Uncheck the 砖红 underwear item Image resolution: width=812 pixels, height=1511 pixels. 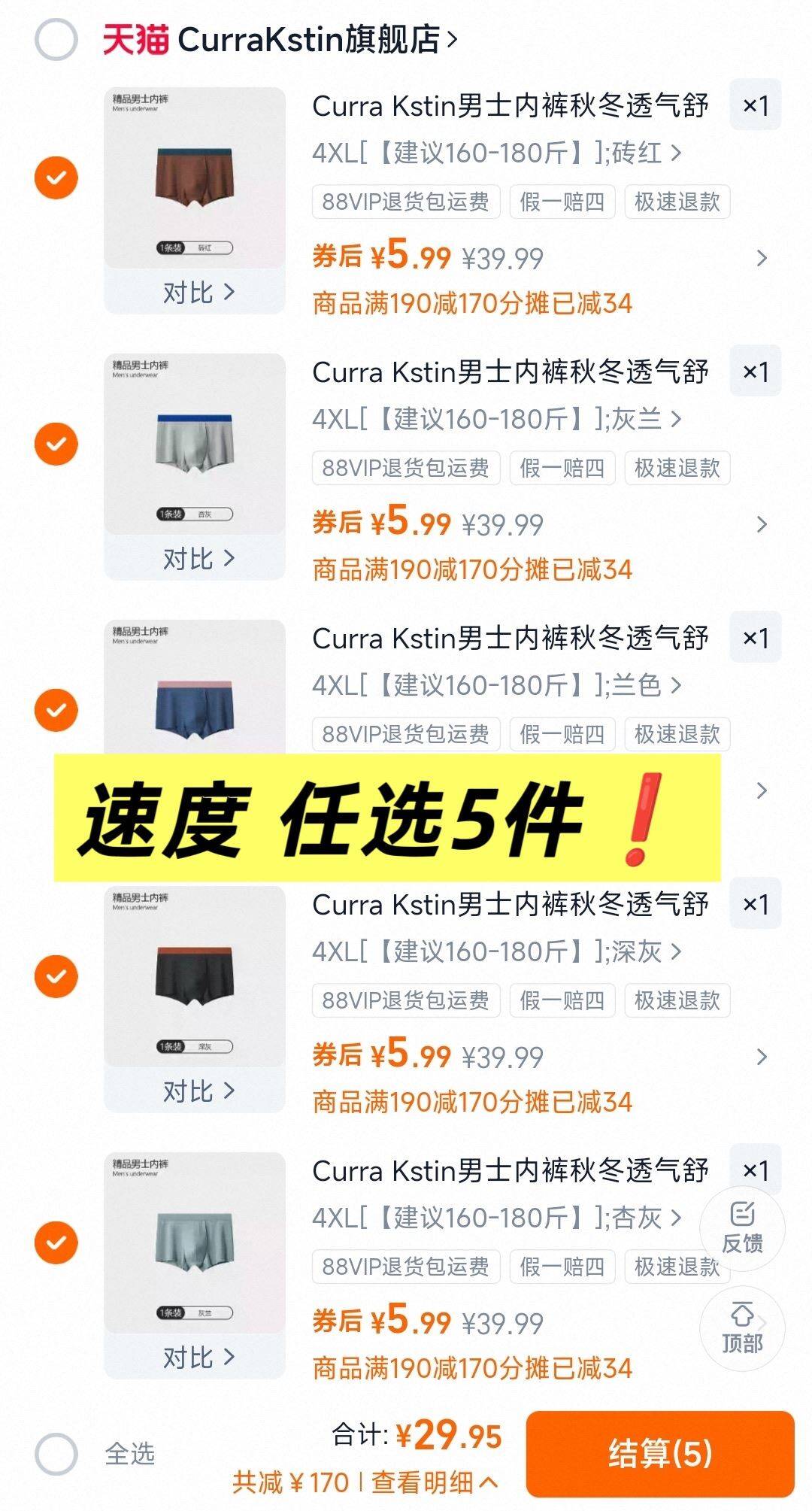pyautogui.click(x=56, y=177)
